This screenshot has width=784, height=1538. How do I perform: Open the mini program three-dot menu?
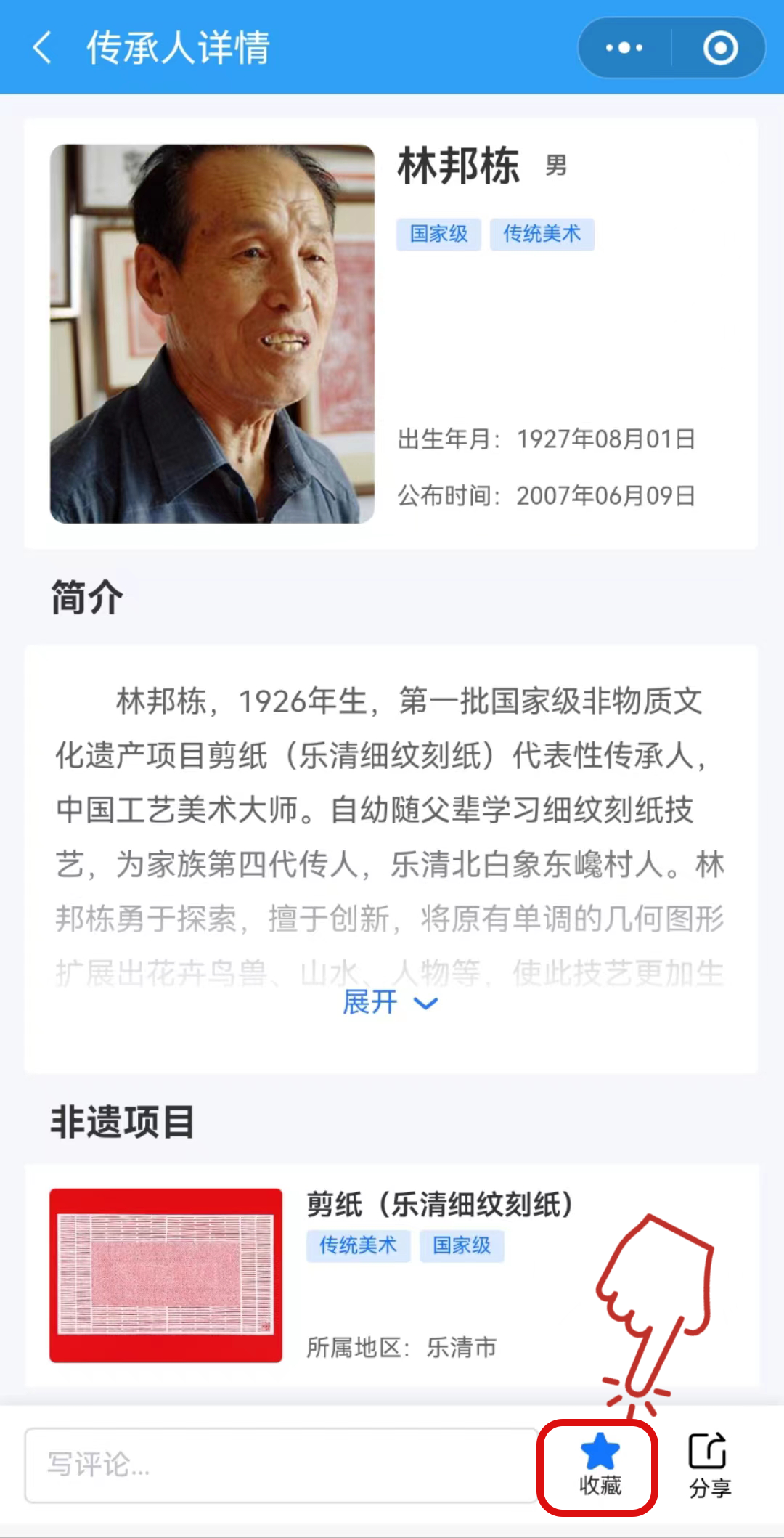(x=624, y=48)
